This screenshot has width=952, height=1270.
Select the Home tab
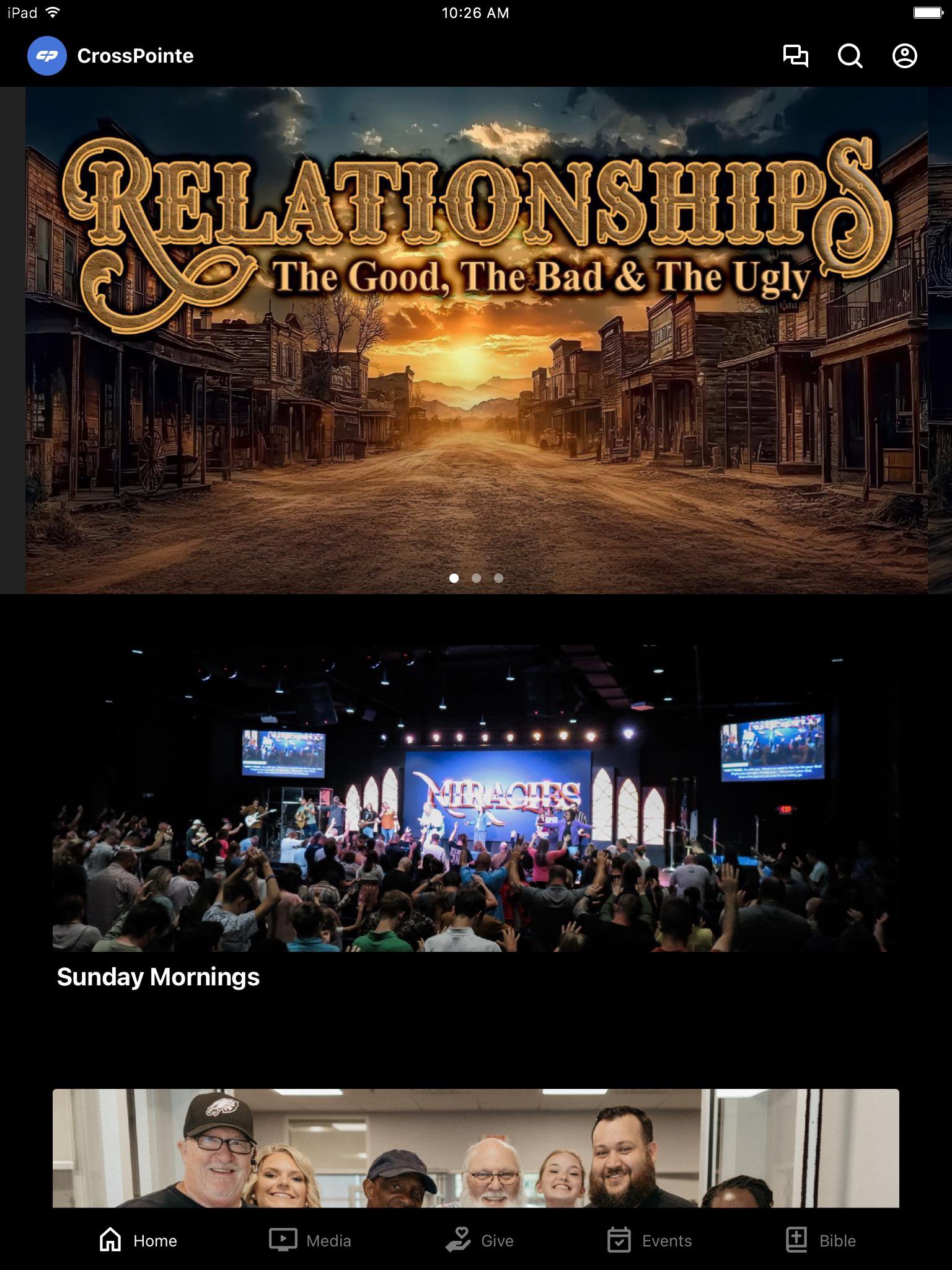138,1240
